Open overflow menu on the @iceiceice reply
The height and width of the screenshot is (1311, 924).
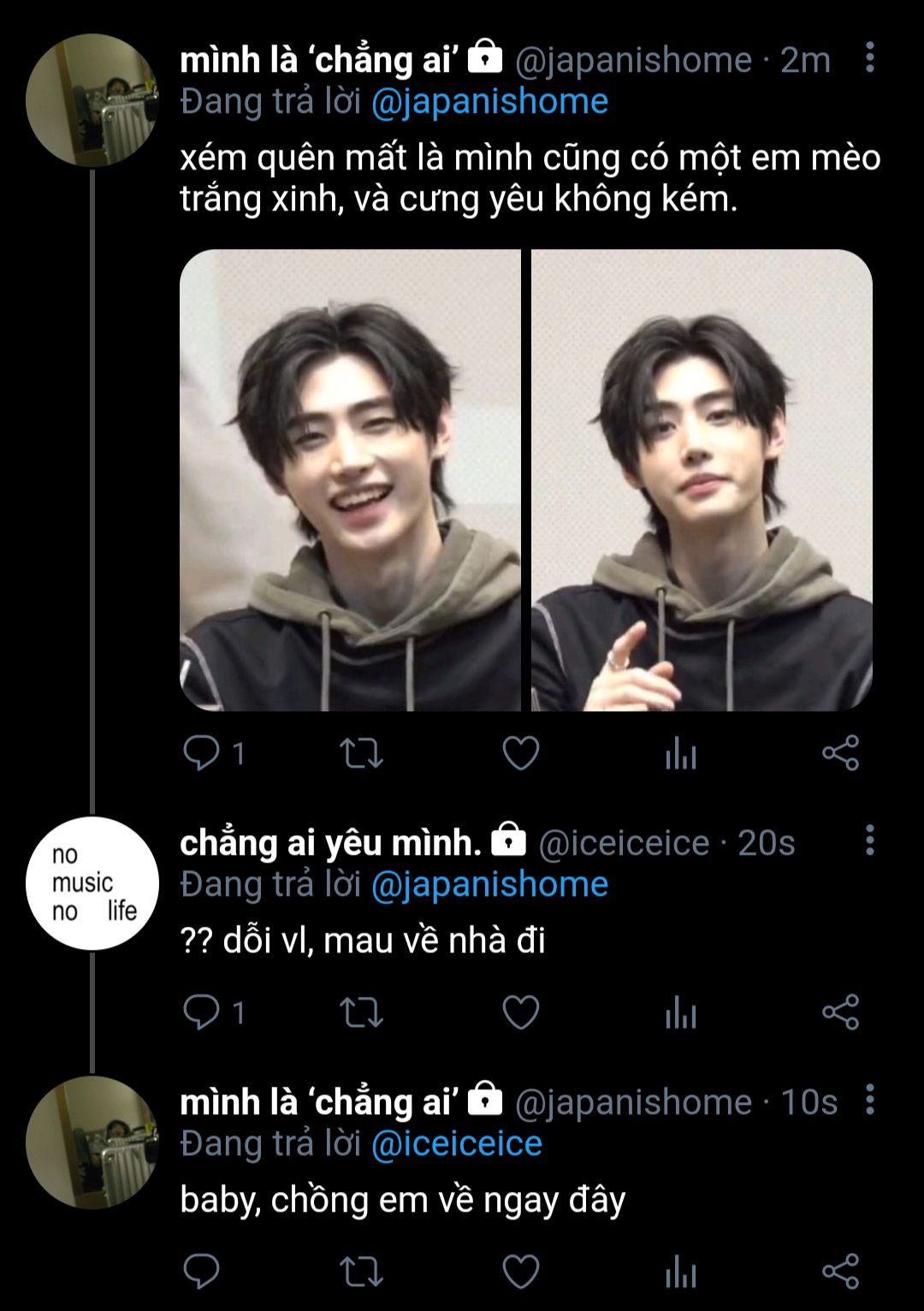869,840
